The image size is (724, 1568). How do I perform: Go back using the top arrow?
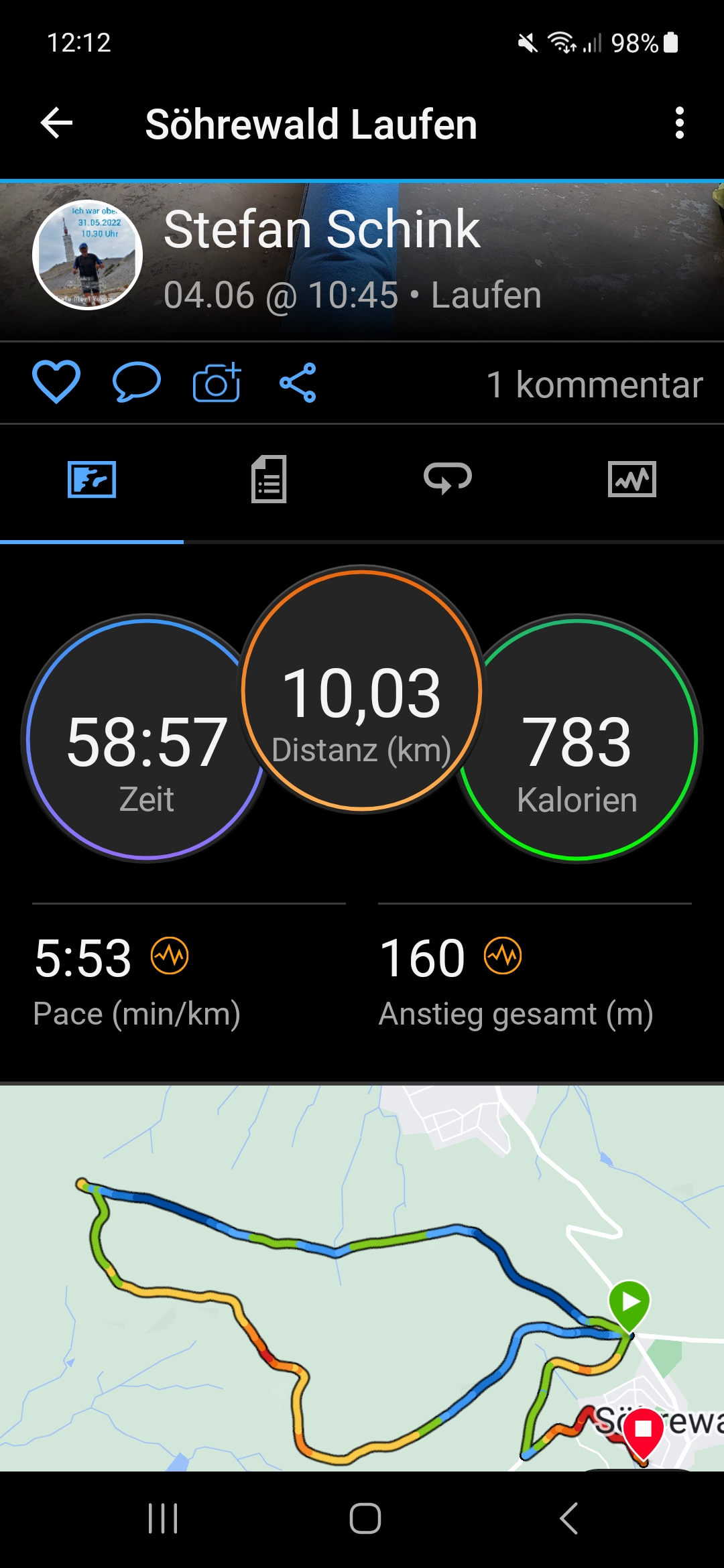[x=56, y=123]
